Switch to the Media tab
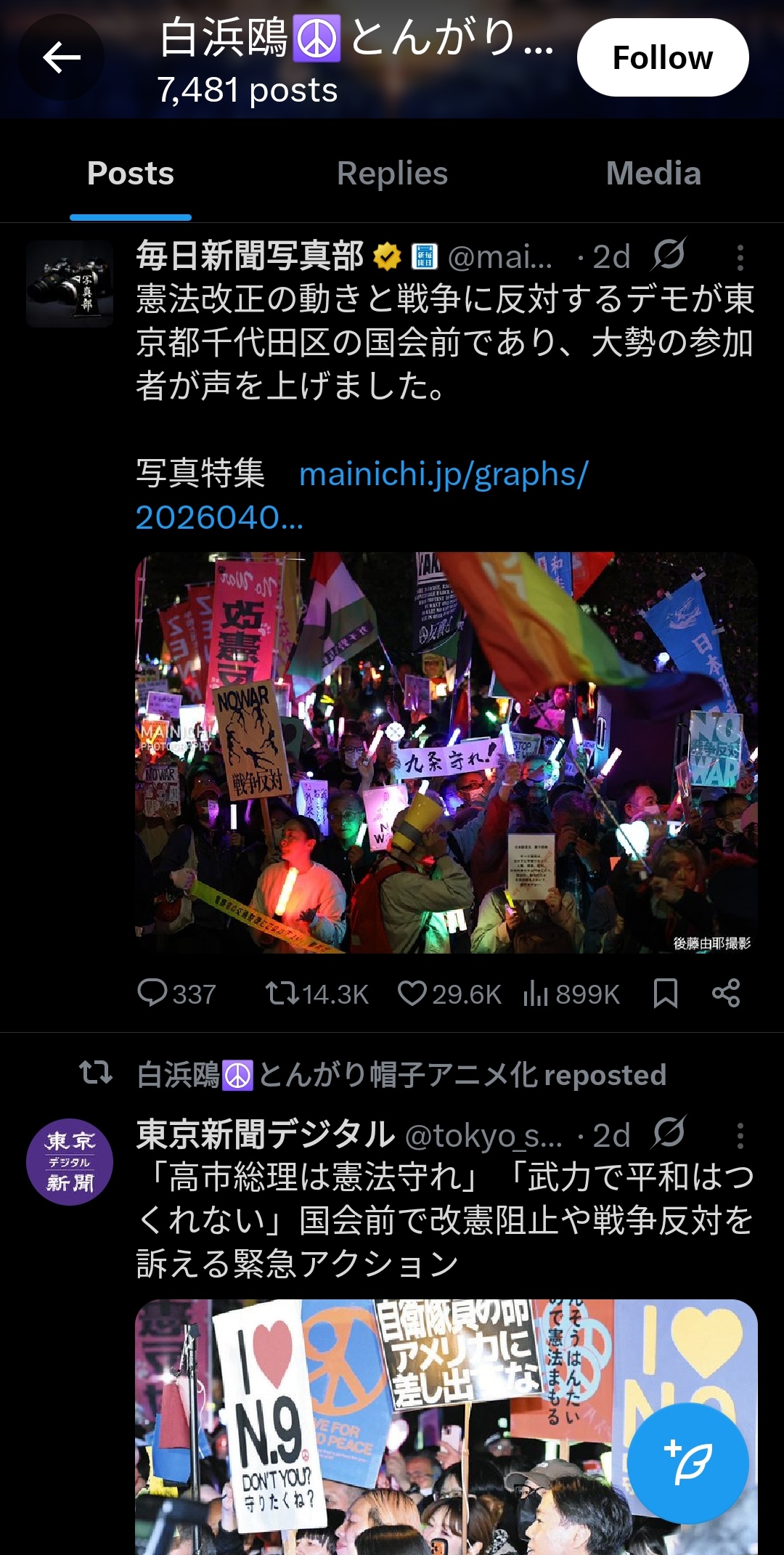 coord(653,174)
